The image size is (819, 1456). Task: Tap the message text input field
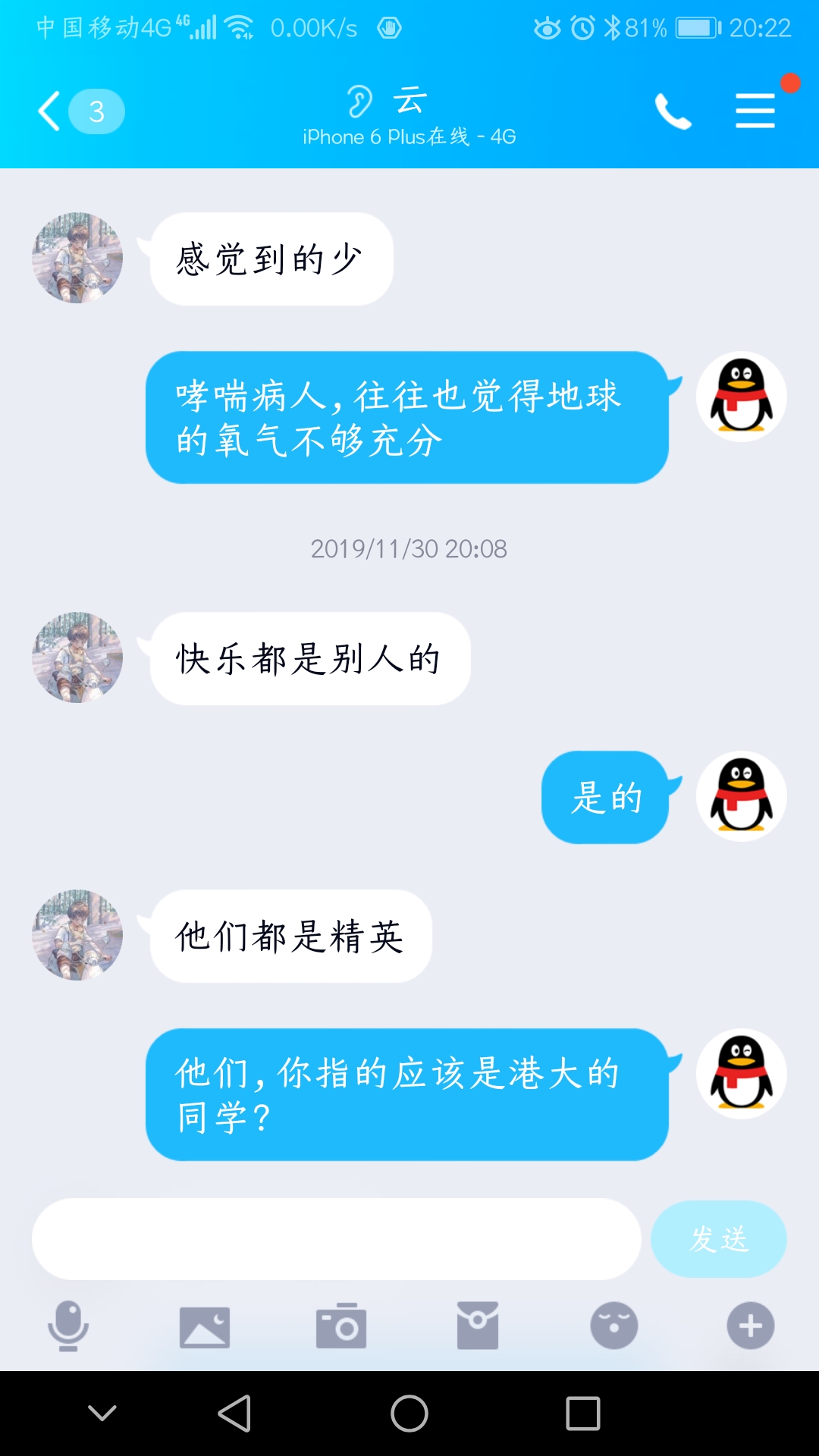pyautogui.click(x=336, y=1239)
